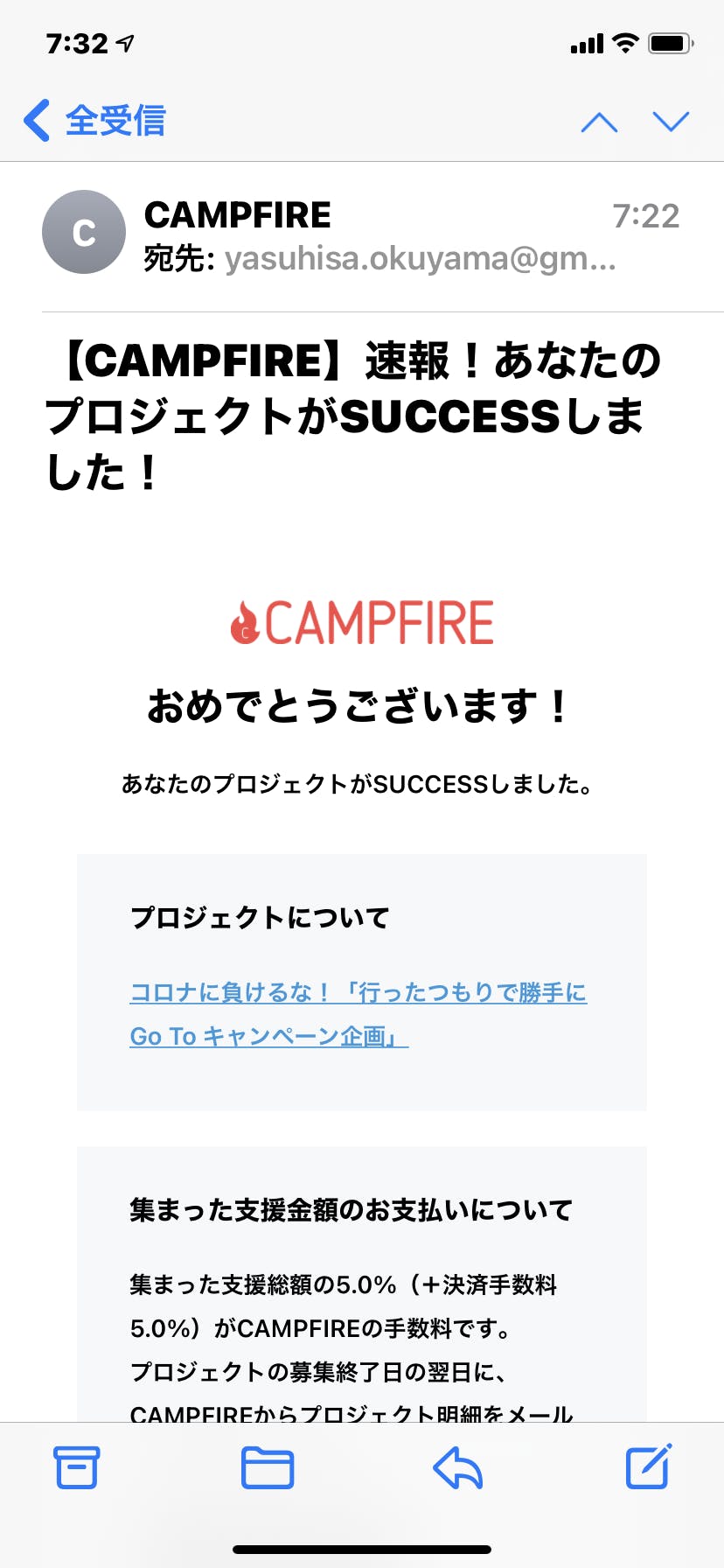Go back to the 全受信 mailbox
The width and height of the screenshot is (724, 1568).
(x=94, y=121)
